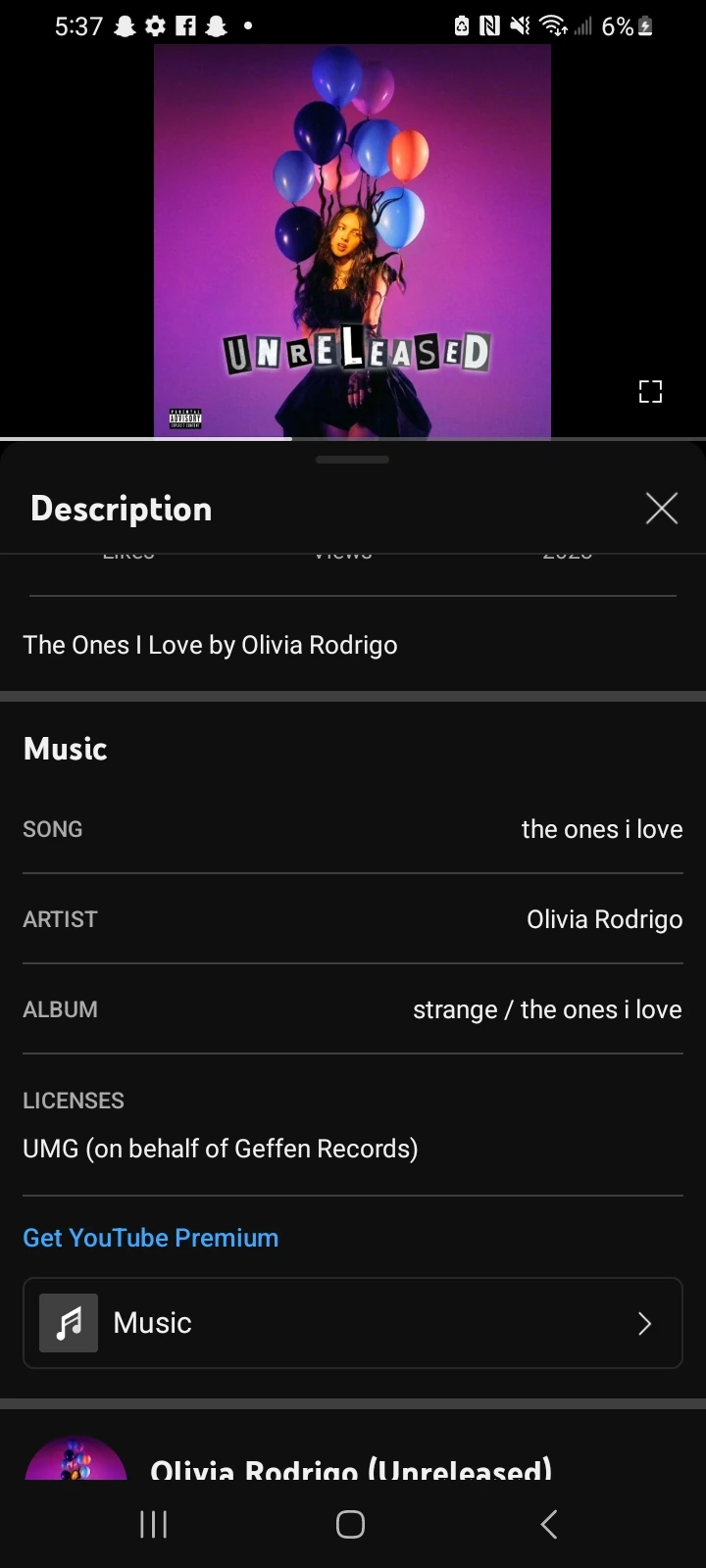Image resolution: width=706 pixels, height=1568 pixels.
Task: Enter fullscreen video mode
Action: coord(650,392)
